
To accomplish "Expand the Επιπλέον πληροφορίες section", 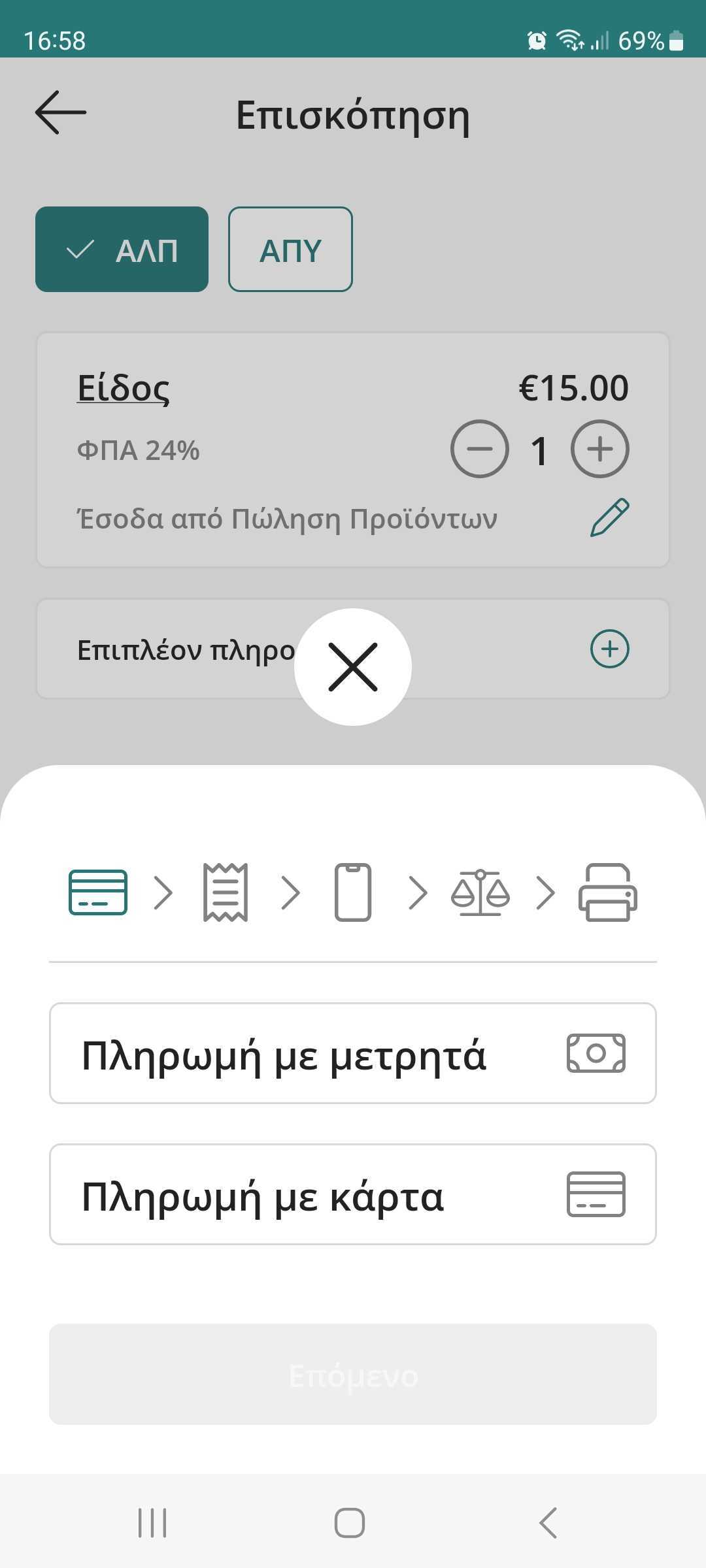I will (x=609, y=649).
